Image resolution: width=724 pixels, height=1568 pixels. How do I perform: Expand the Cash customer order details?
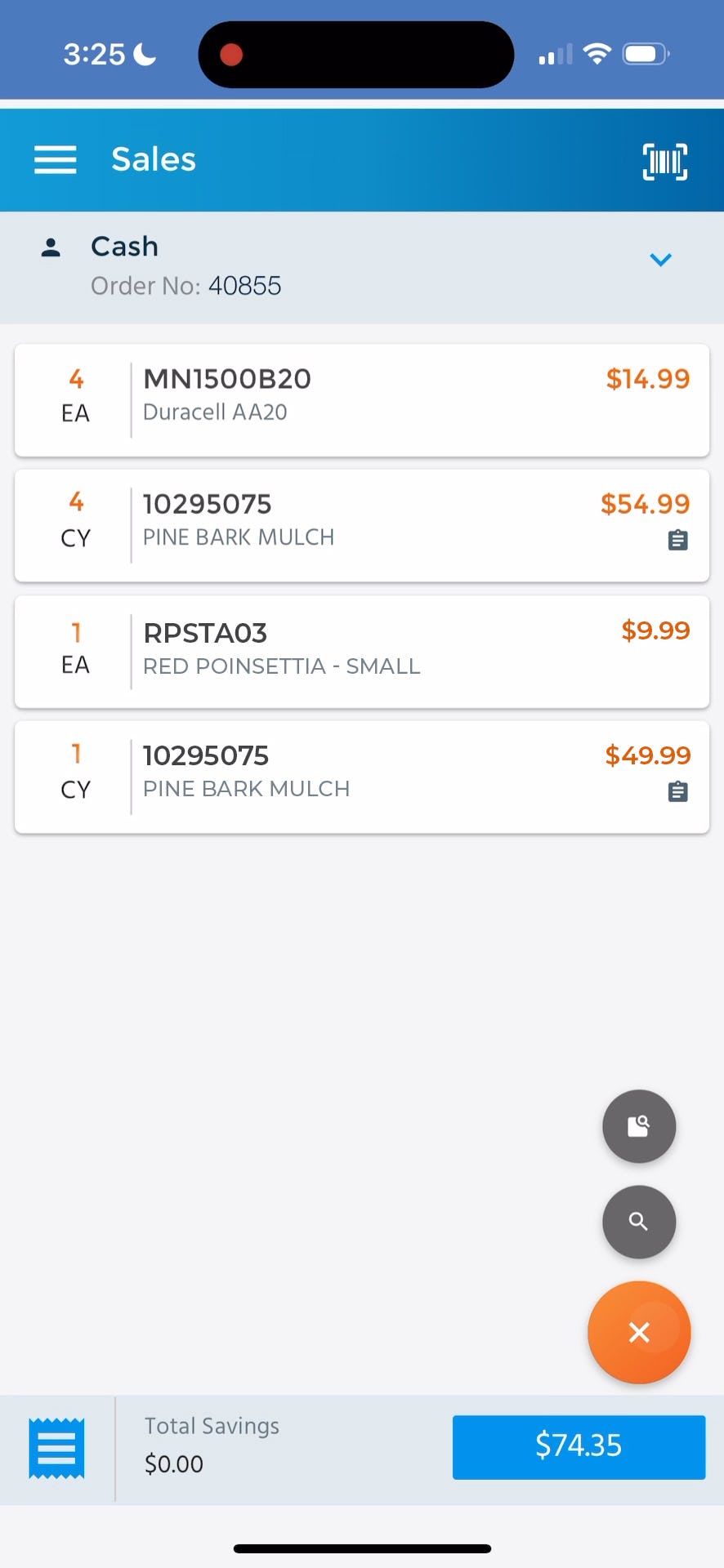click(x=660, y=260)
